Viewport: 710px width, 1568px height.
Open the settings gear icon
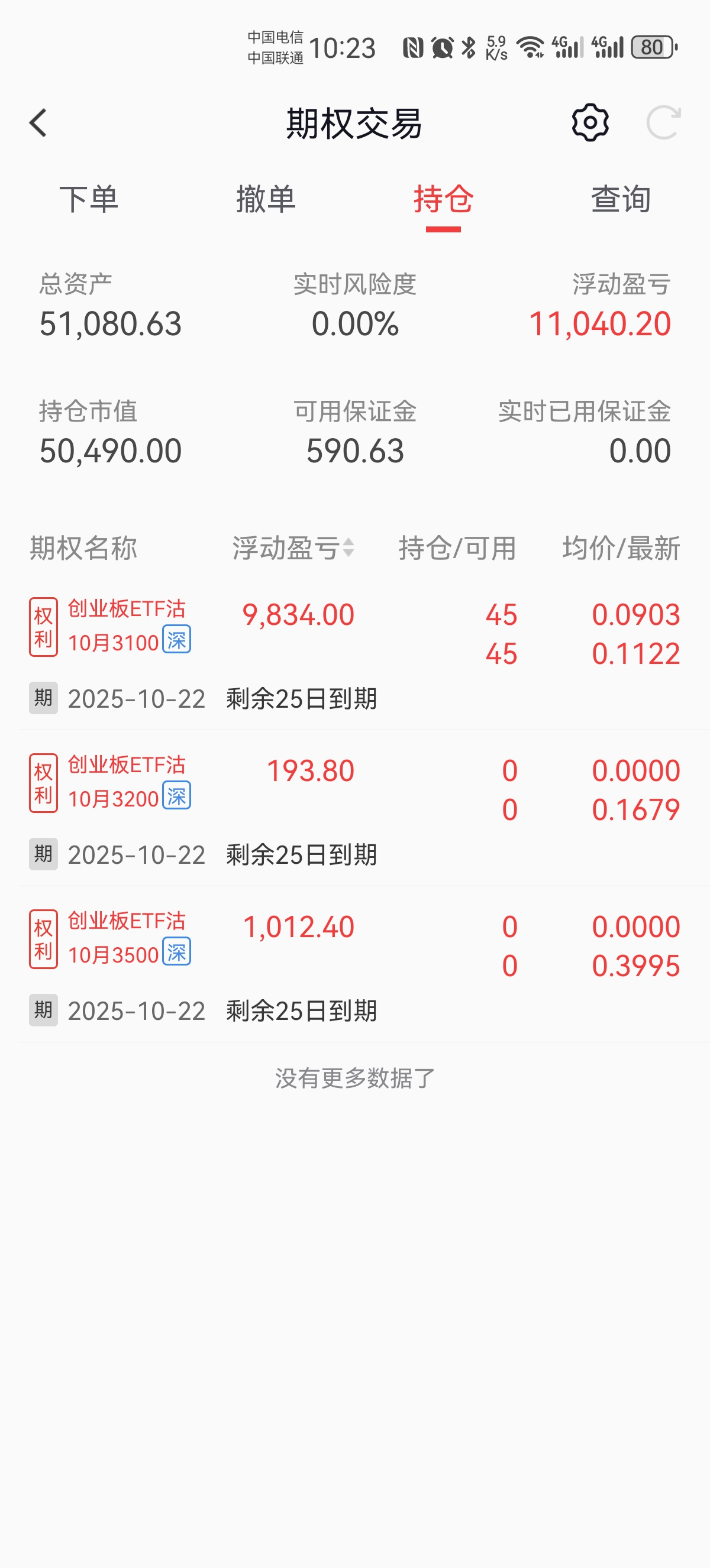(589, 123)
